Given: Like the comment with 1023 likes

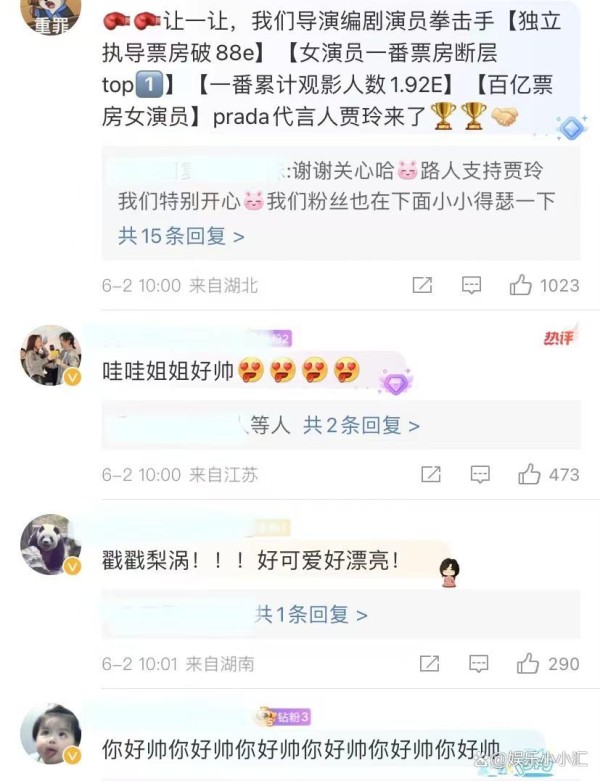Looking at the screenshot, I should coord(521,286).
